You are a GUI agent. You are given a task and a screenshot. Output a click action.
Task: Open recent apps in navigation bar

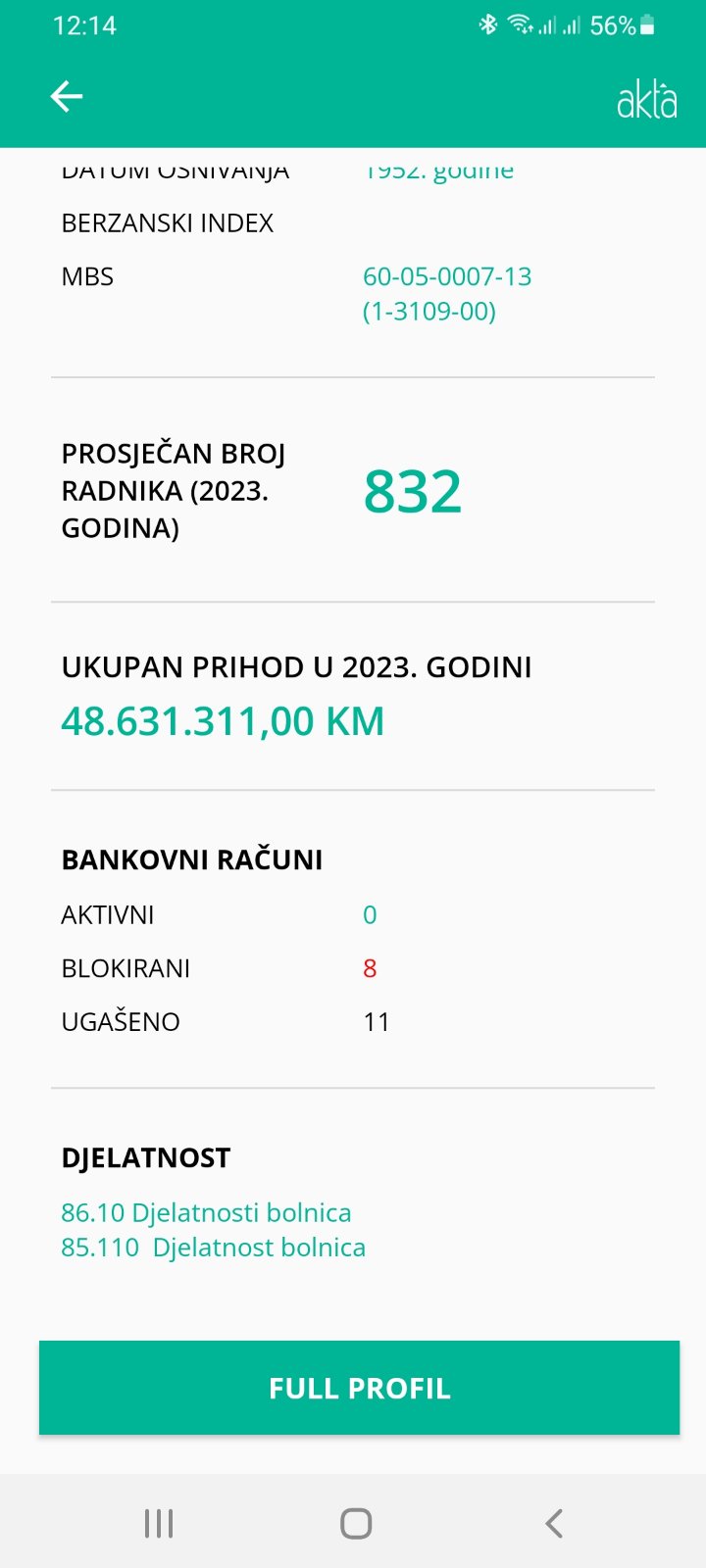[x=159, y=1523]
